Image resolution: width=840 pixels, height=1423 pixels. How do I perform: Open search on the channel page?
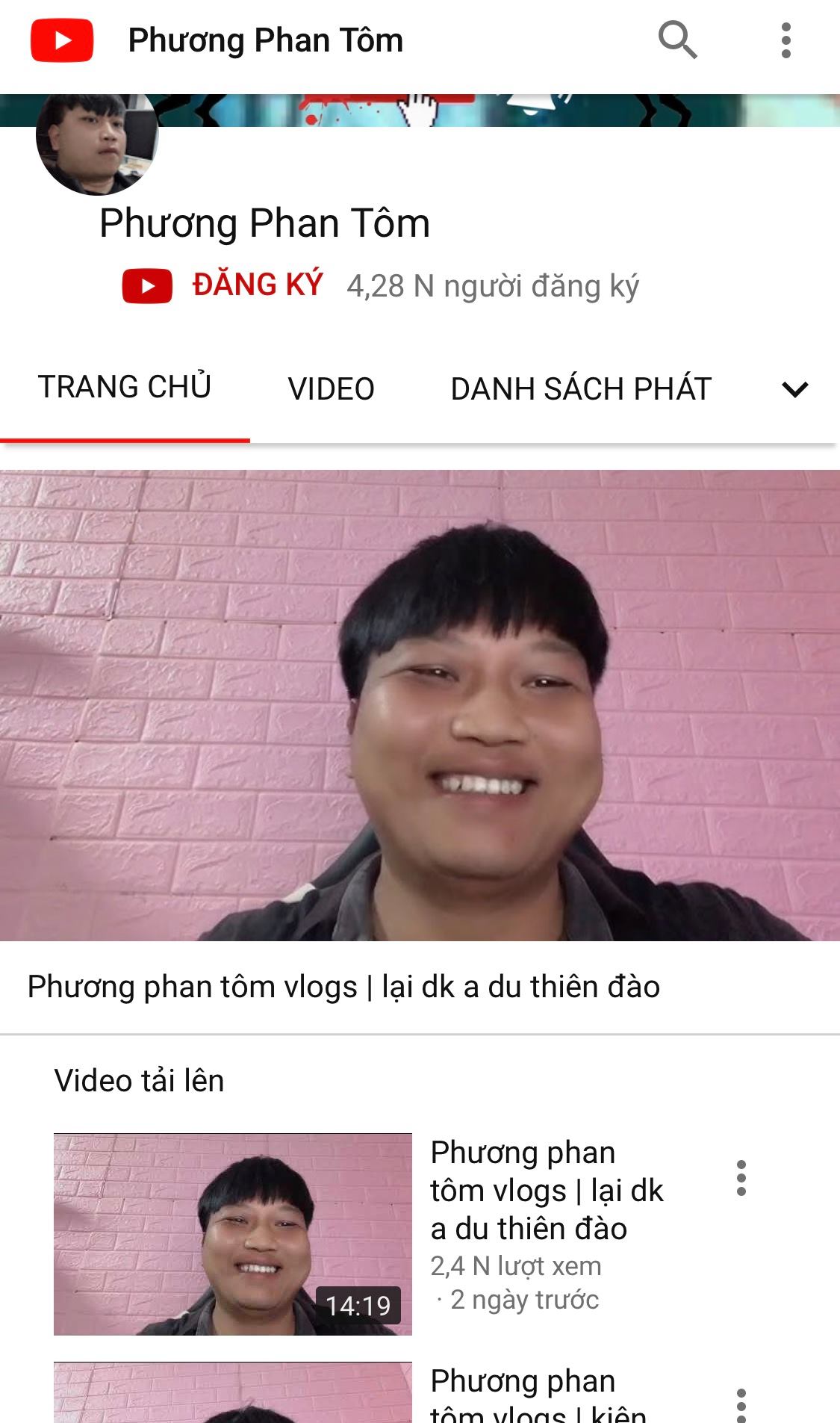click(677, 40)
